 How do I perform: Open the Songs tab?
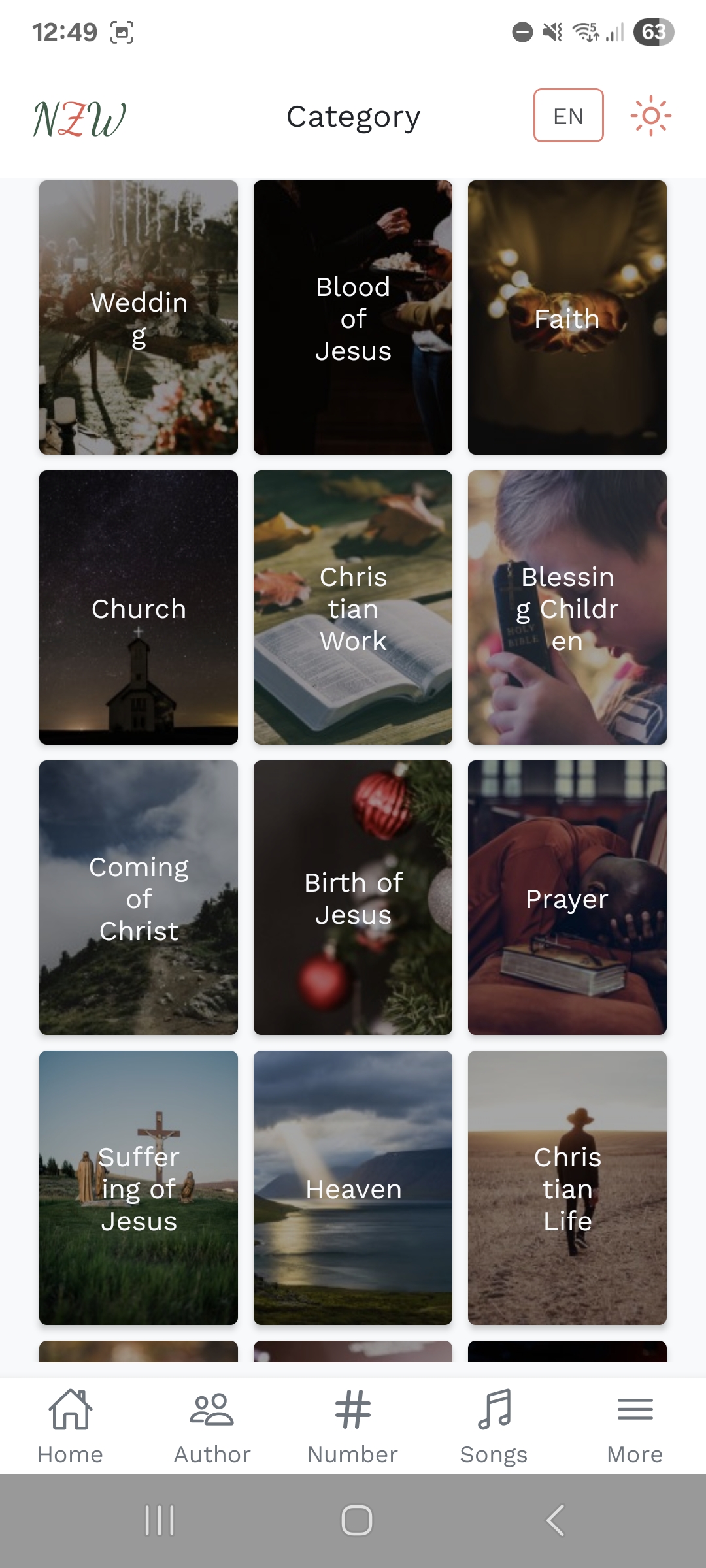(494, 1426)
